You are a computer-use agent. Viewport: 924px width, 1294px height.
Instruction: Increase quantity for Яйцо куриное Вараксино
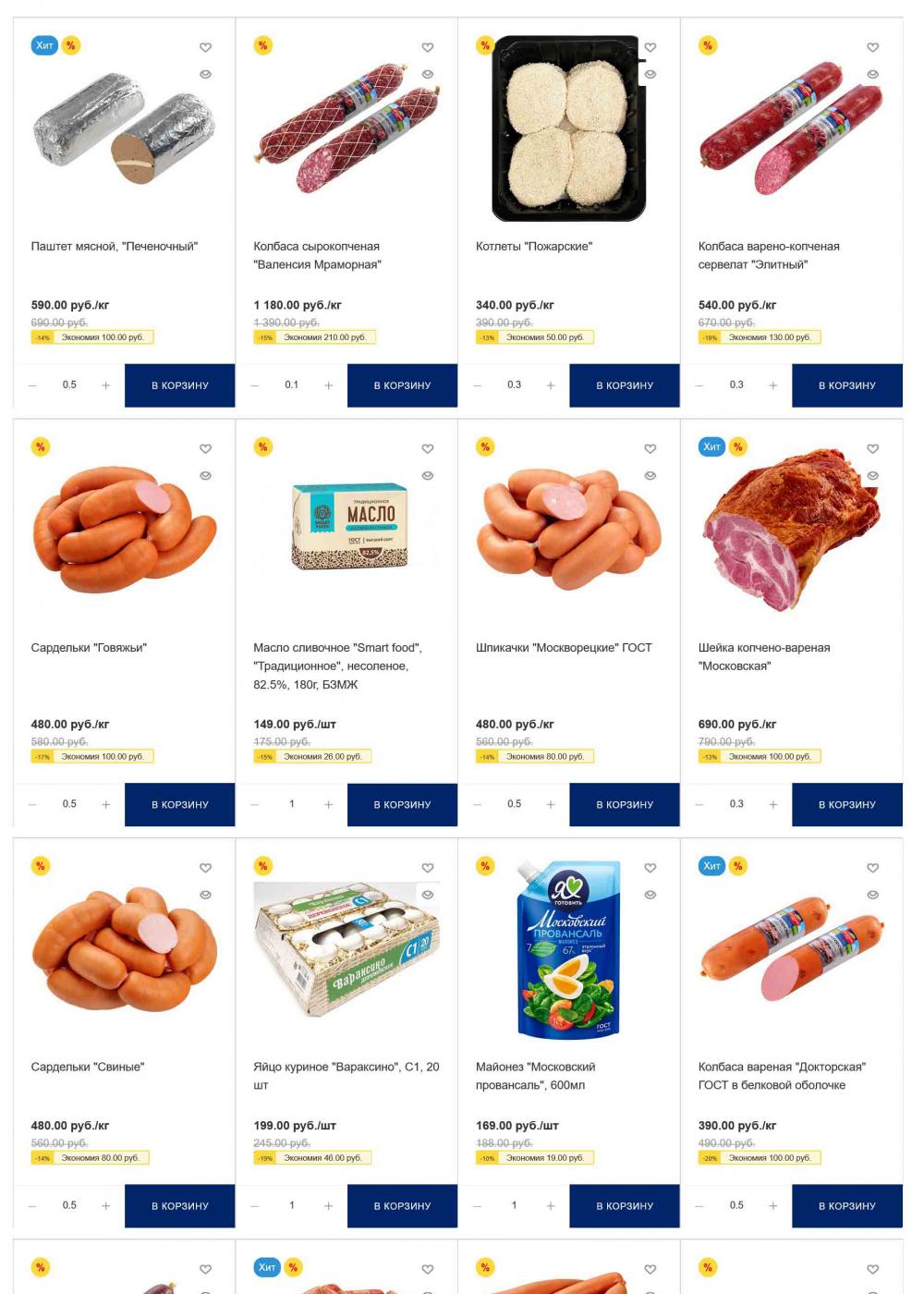[328, 1206]
